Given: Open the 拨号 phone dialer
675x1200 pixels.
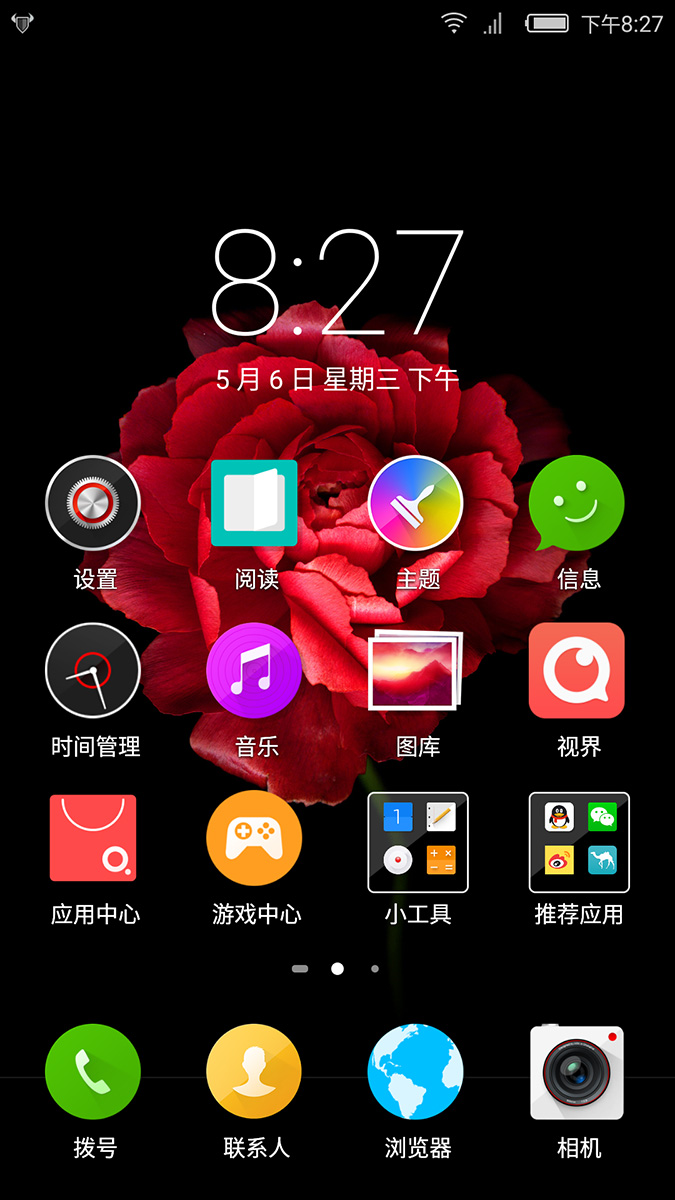Looking at the screenshot, I should click(x=93, y=1072).
